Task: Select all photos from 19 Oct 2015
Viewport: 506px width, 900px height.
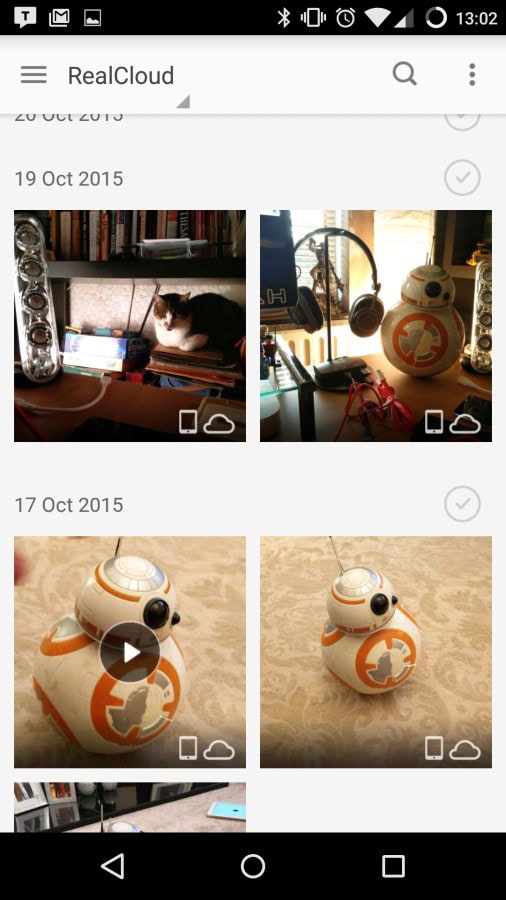Action: pyautogui.click(x=462, y=179)
